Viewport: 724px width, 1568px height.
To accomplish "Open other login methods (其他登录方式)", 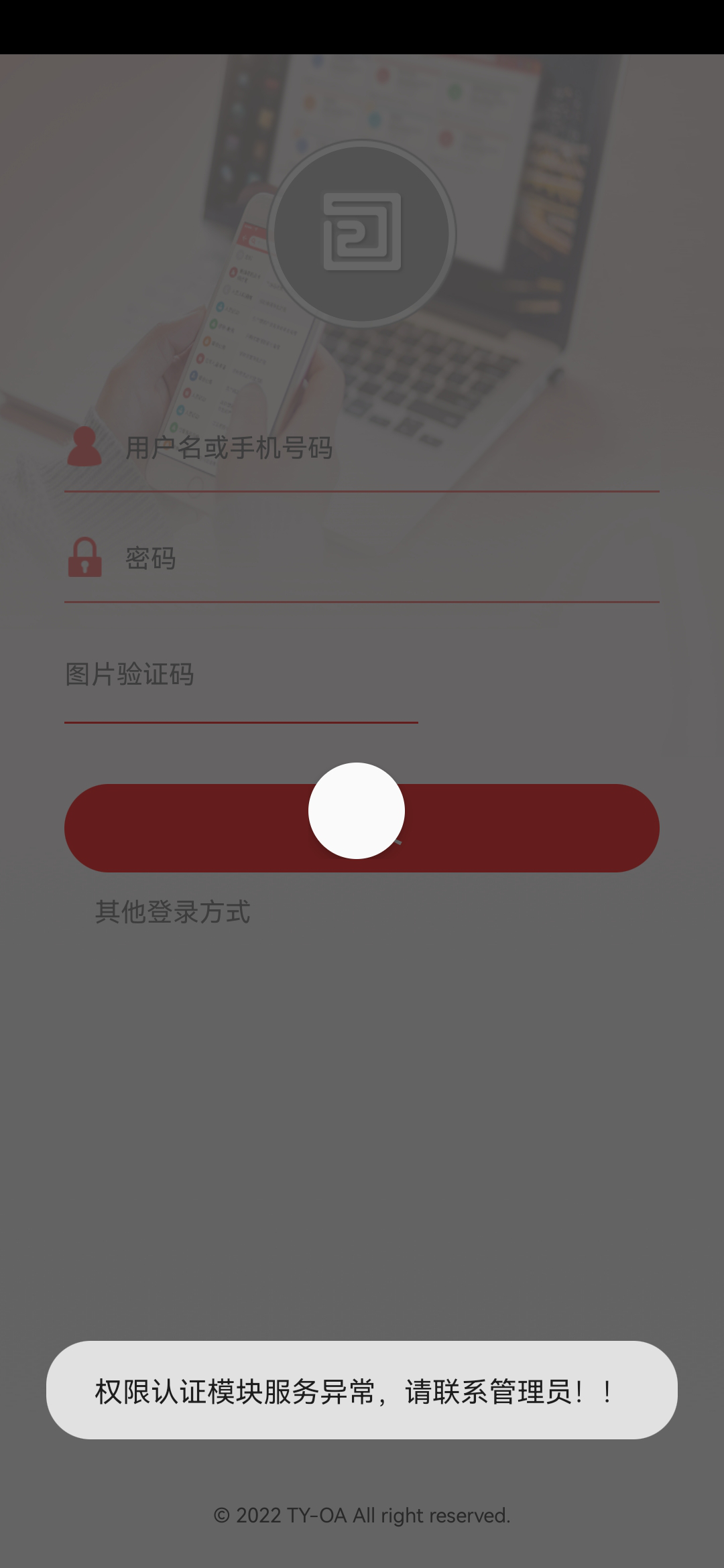I will click(173, 912).
